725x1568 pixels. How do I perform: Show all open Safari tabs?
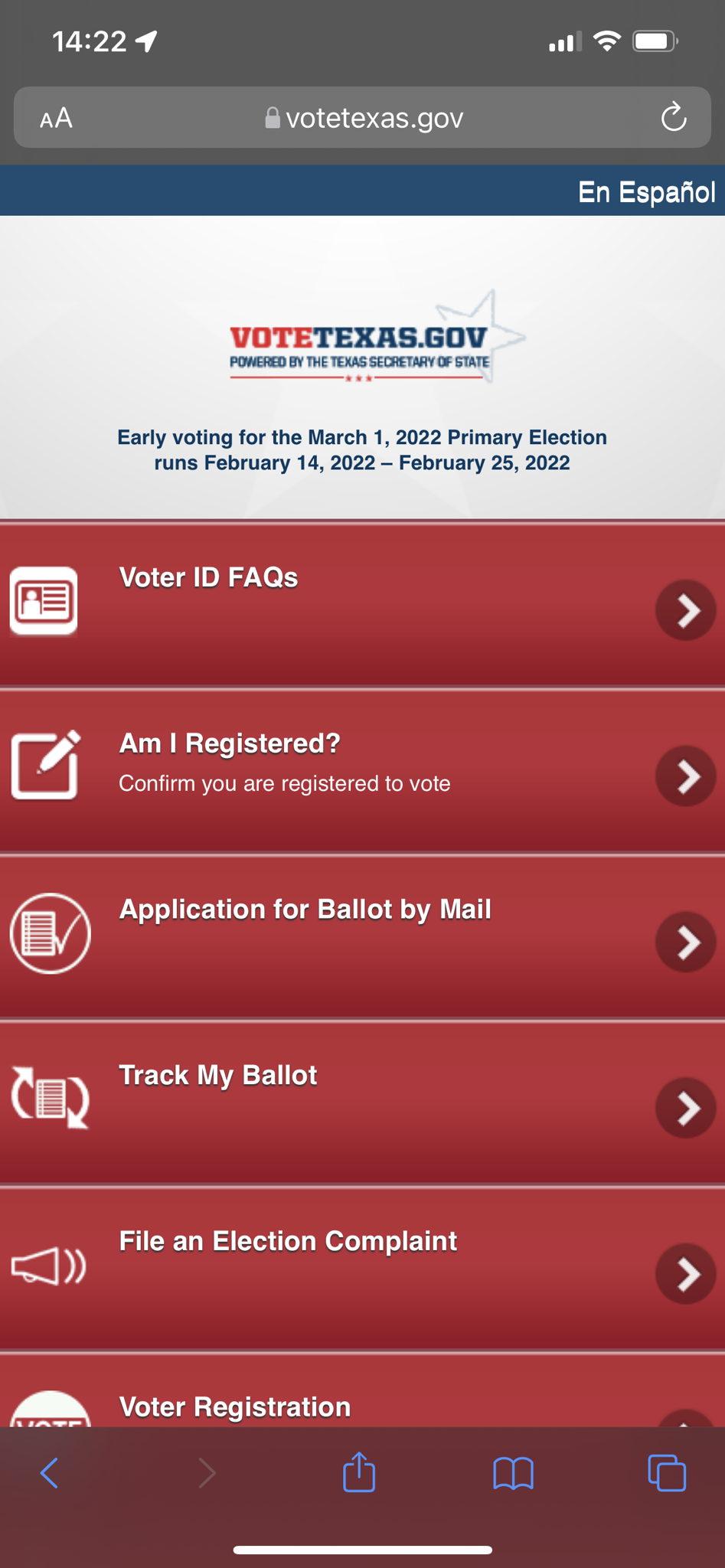[x=667, y=1472]
